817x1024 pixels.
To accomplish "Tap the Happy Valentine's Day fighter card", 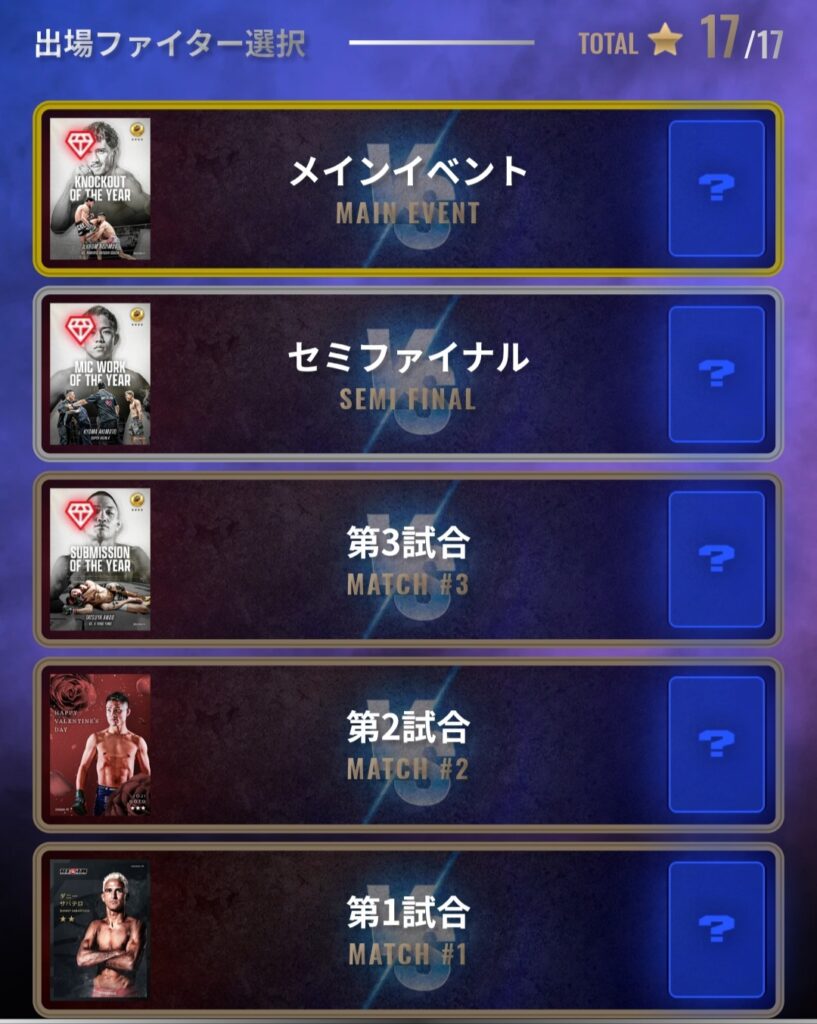I will pos(100,744).
